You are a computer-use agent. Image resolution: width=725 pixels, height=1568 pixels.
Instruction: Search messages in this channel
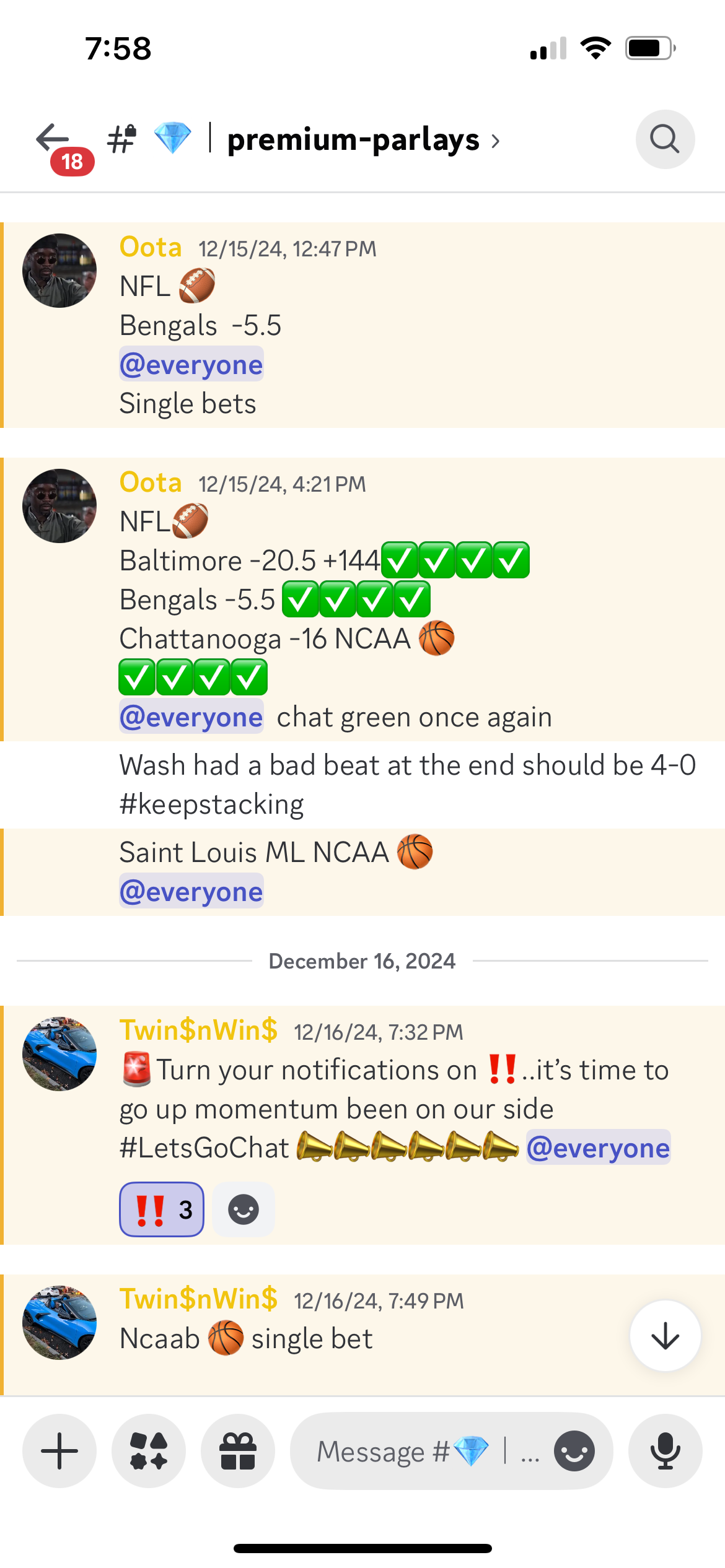664,139
